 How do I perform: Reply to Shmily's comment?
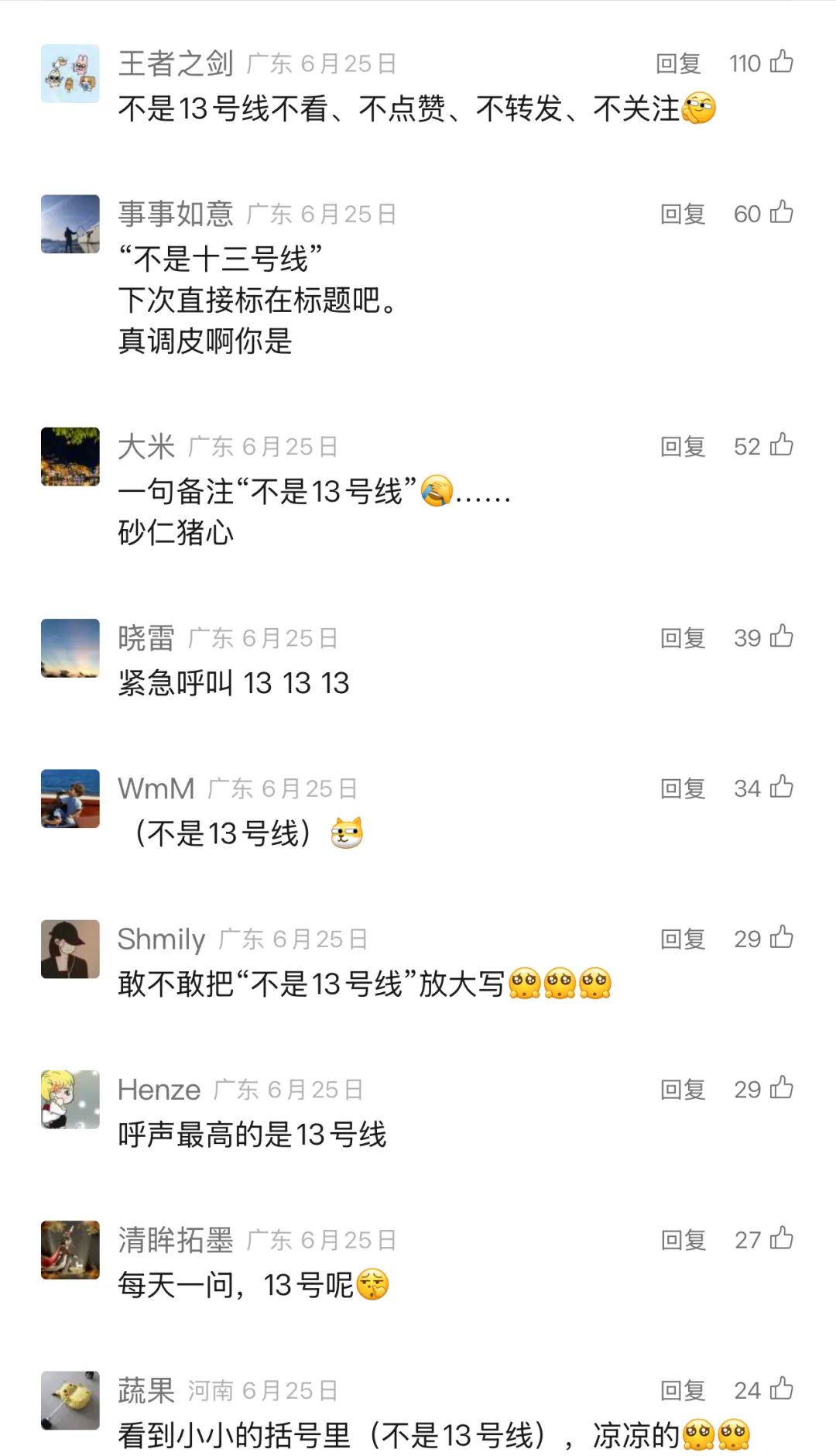coord(683,939)
